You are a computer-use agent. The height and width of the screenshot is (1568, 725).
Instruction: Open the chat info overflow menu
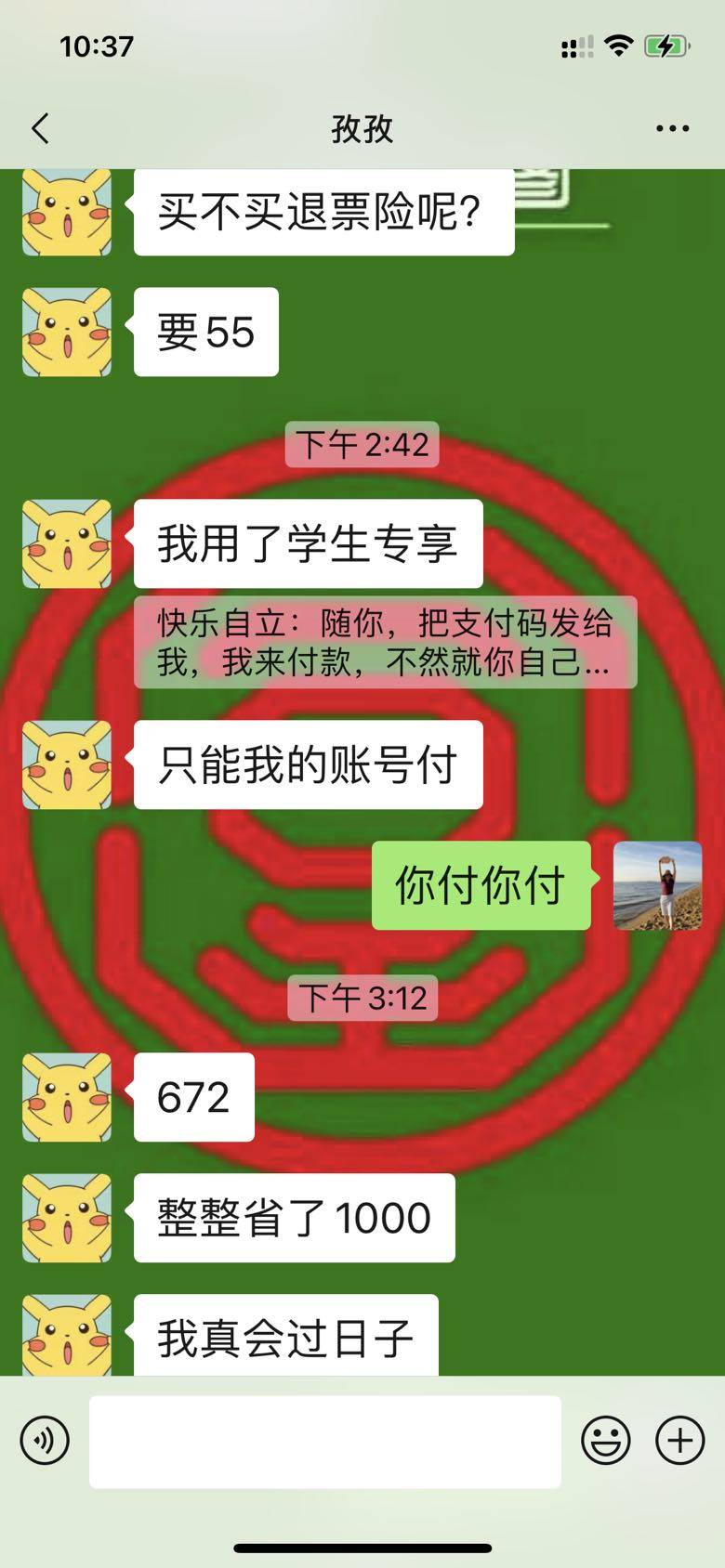click(671, 128)
